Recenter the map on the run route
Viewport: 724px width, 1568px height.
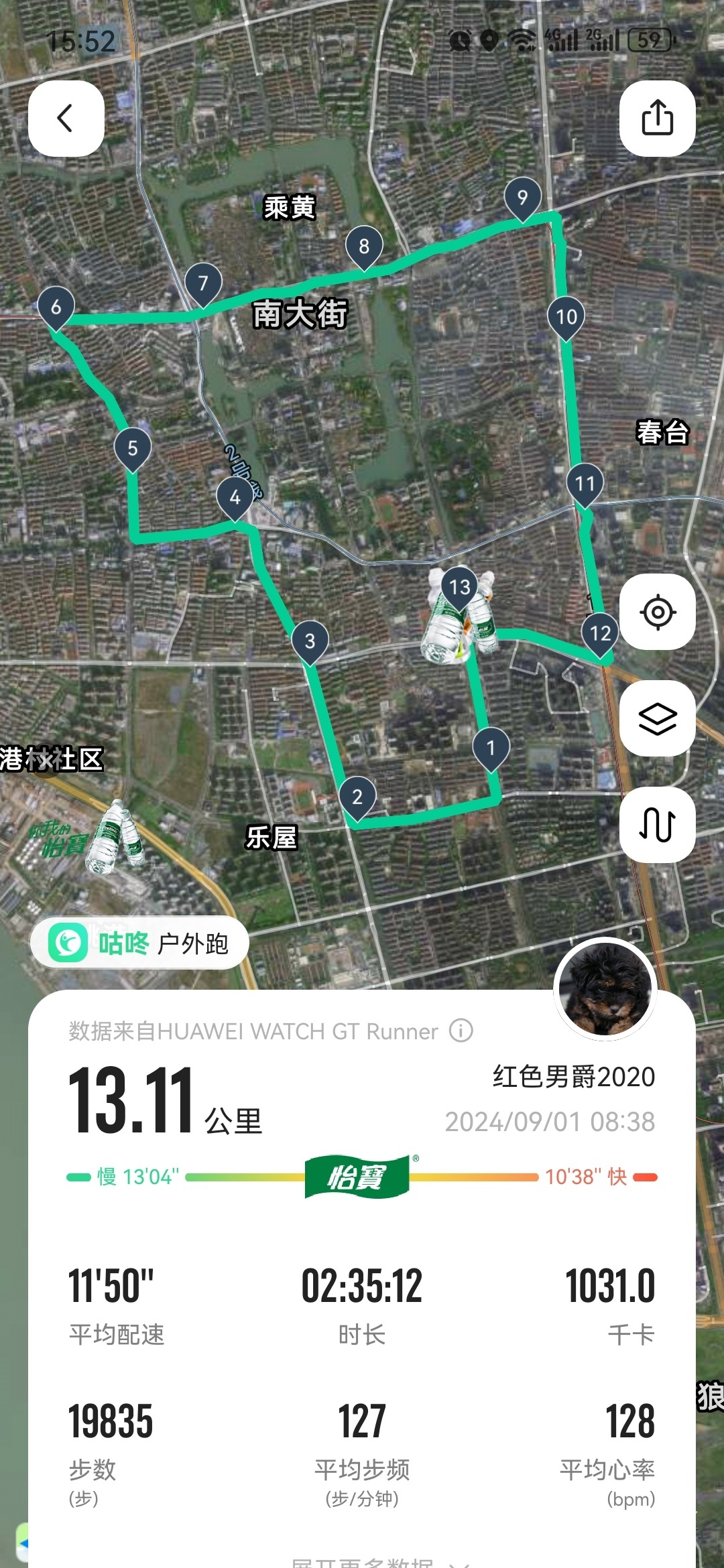[657, 612]
